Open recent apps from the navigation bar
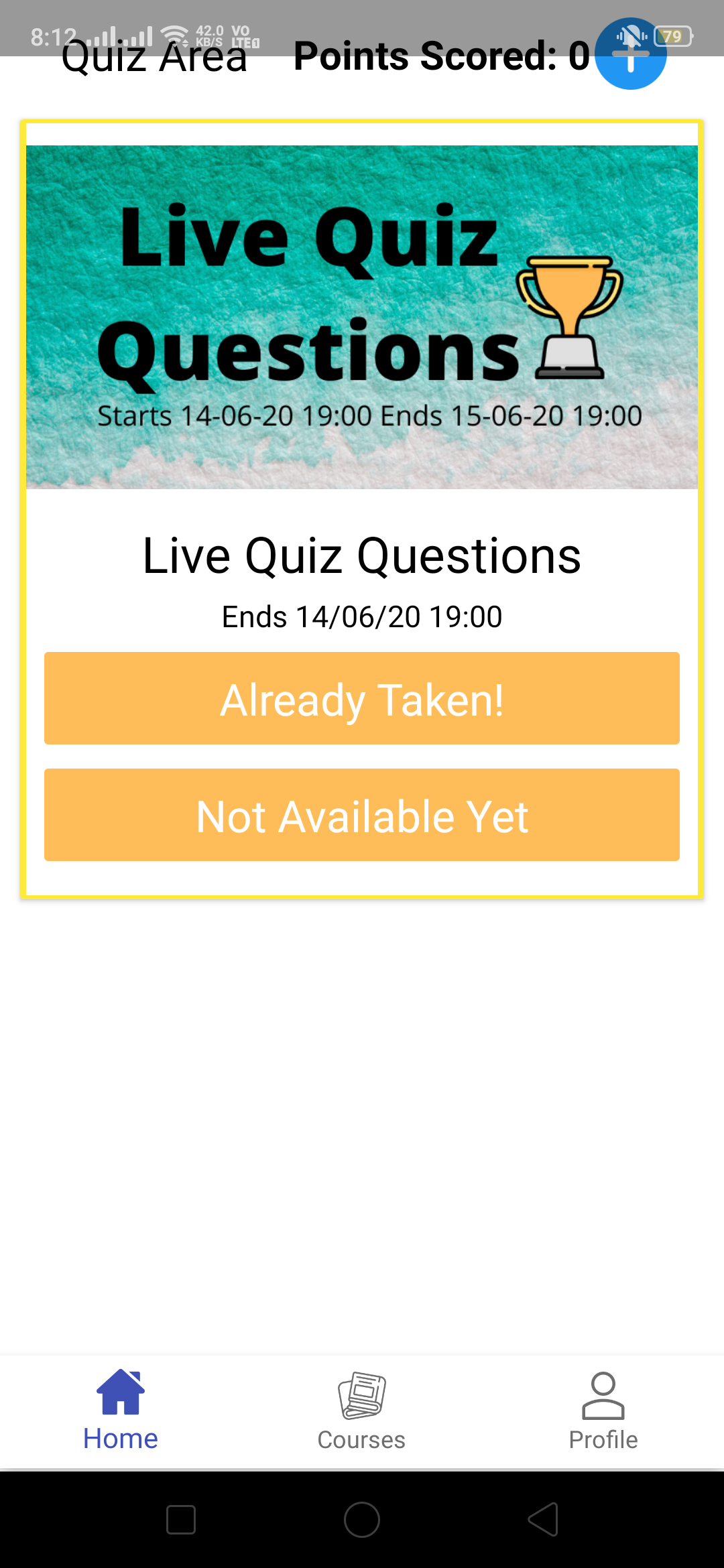The image size is (724, 1568). pyautogui.click(x=181, y=1519)
